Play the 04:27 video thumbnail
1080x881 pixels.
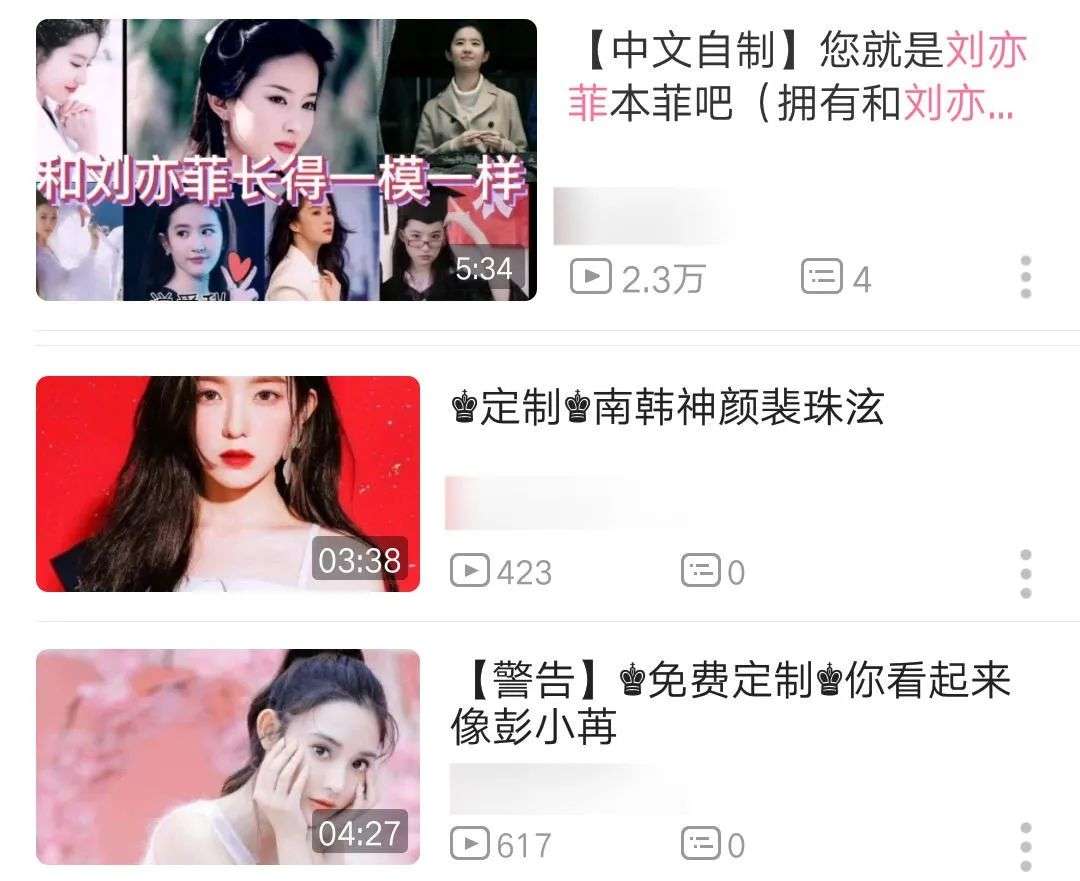click(228, 757)
